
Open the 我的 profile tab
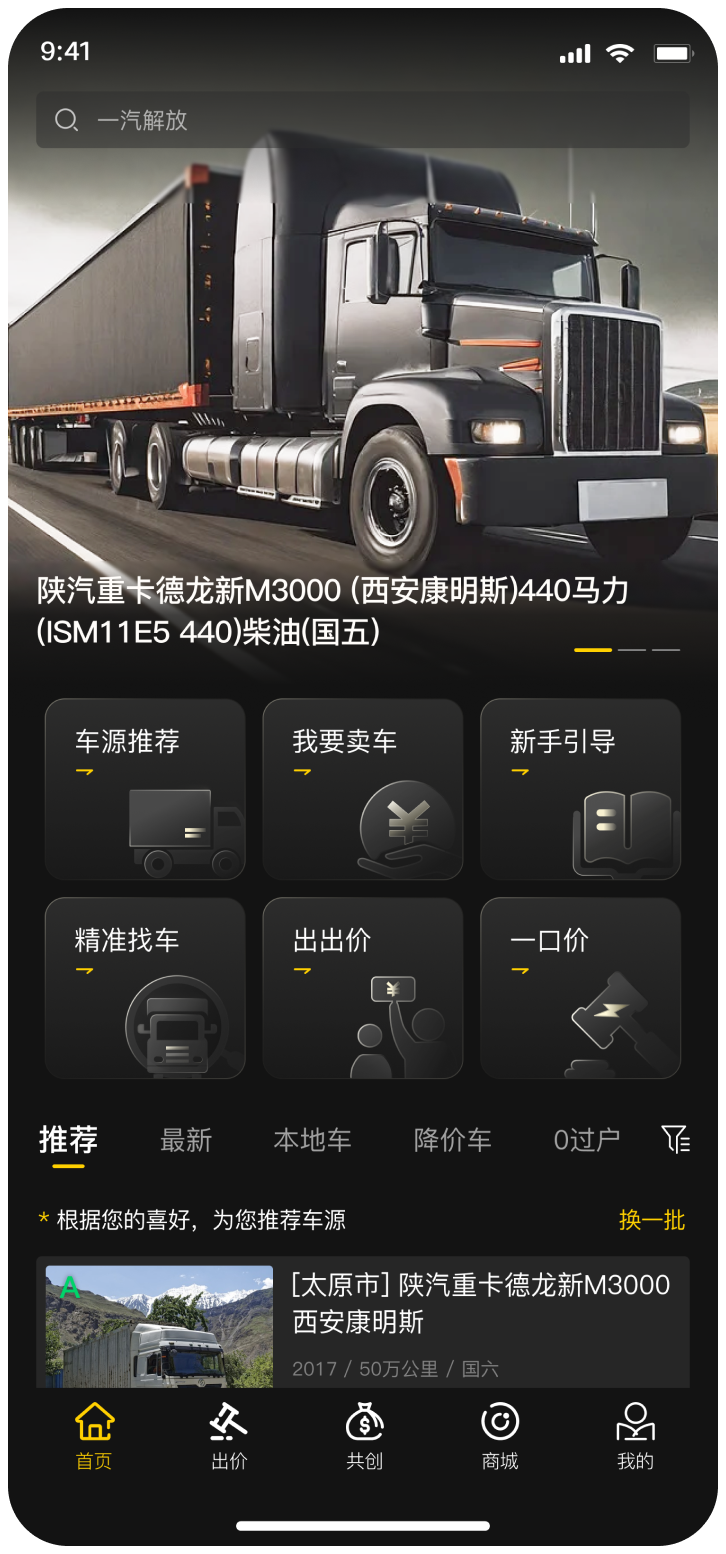coord(635,1436)
